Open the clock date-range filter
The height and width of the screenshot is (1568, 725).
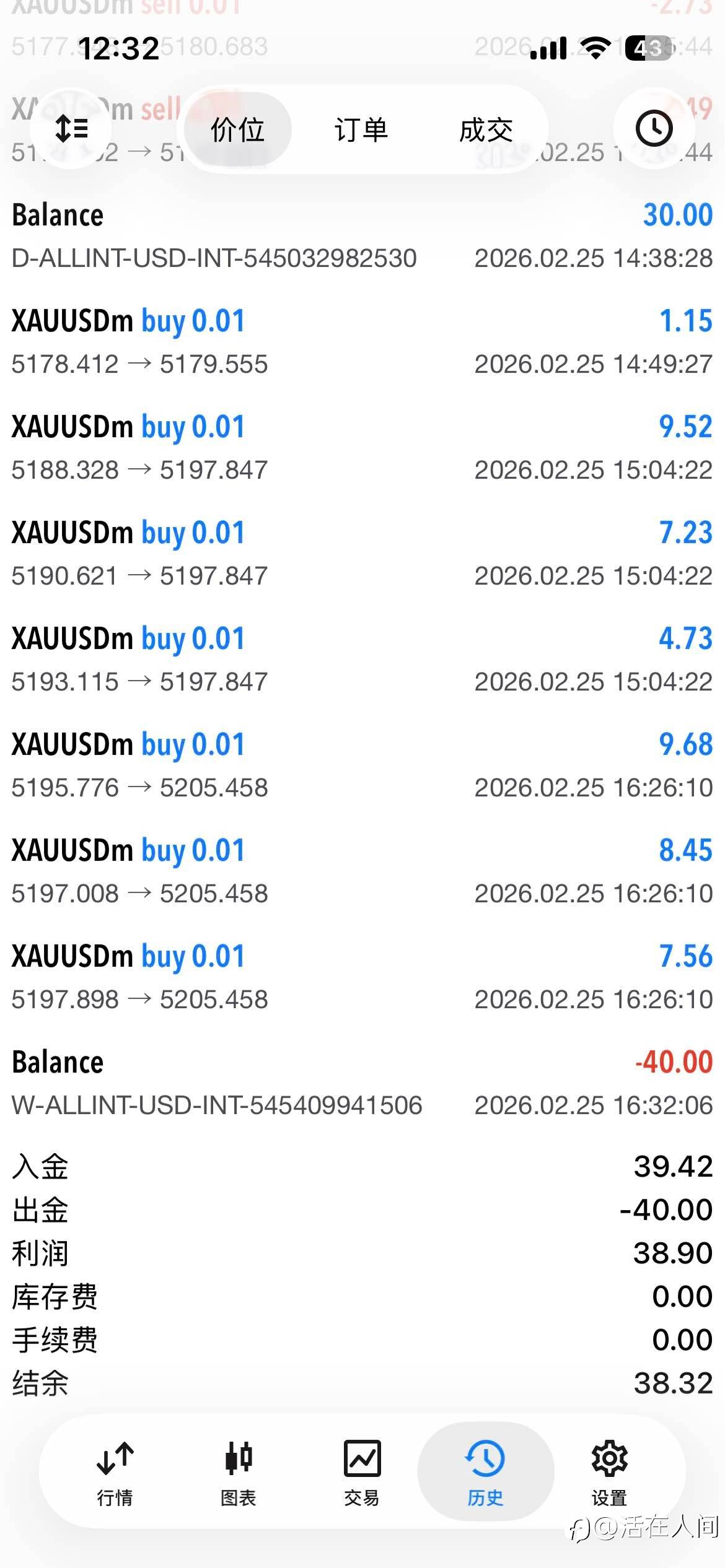tap(654, 129)
